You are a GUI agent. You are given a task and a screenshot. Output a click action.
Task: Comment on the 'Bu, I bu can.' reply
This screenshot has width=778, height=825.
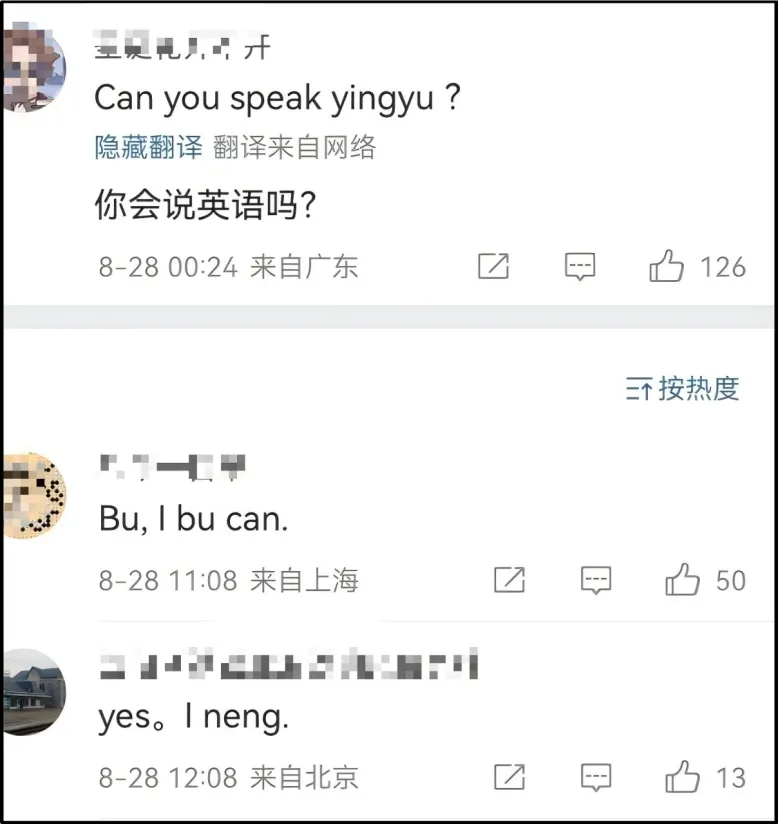tap(596, 579)
